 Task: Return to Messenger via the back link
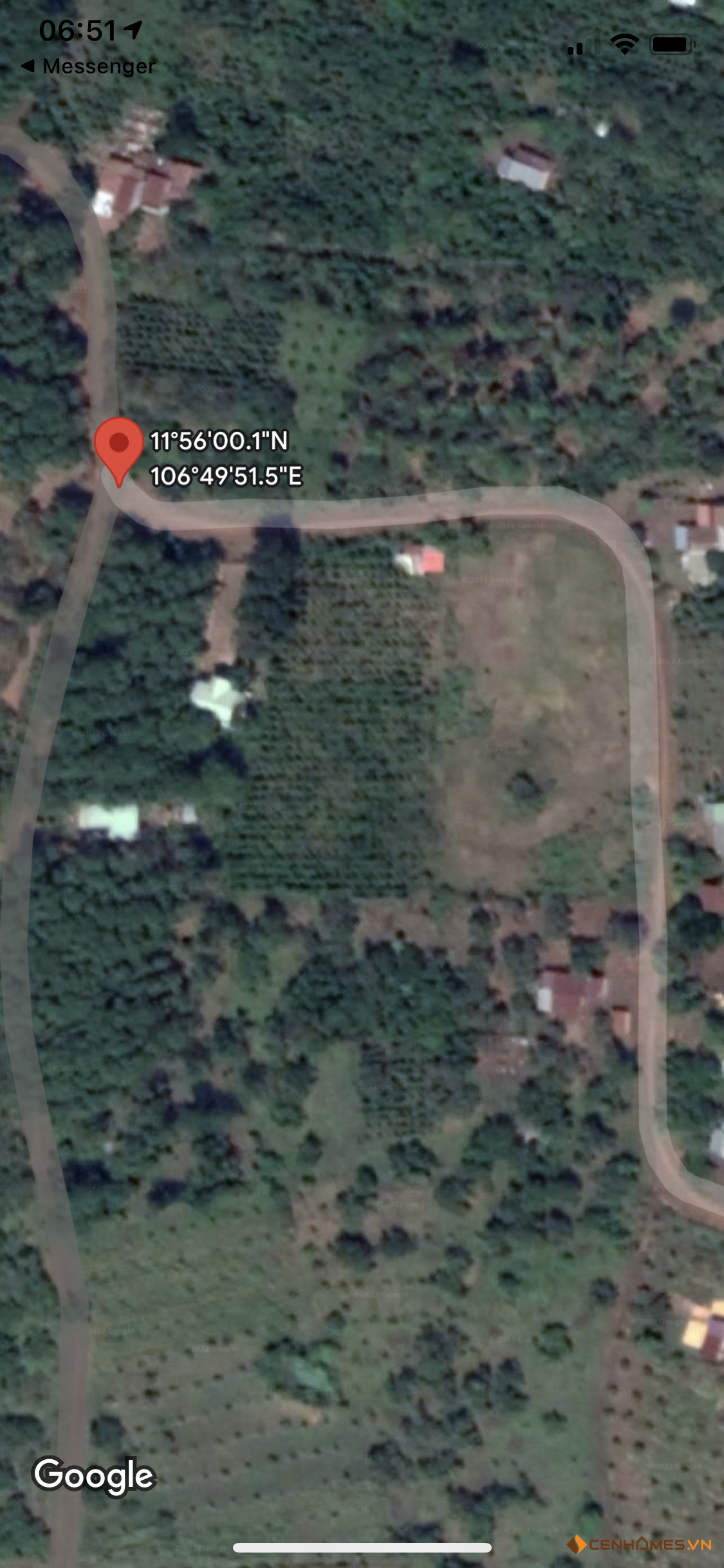[88, 66]
